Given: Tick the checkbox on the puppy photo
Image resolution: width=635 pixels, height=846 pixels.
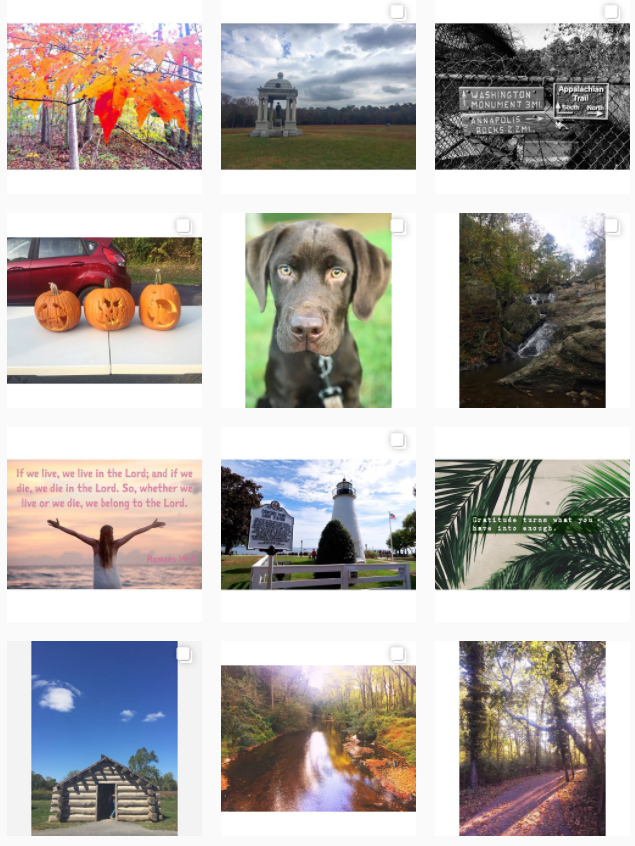Looking at the screenshot, I should 397,226.
